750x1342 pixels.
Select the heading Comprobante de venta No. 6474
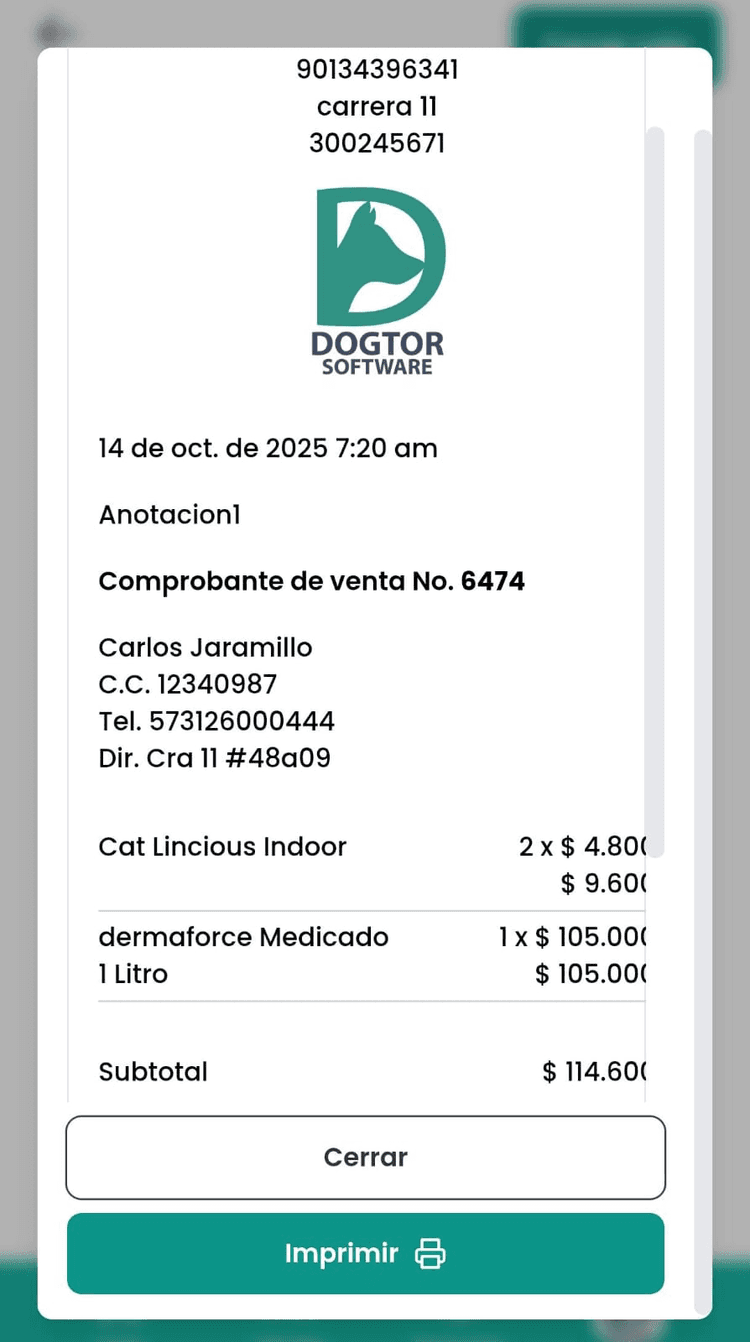click(x=311, y=581)
